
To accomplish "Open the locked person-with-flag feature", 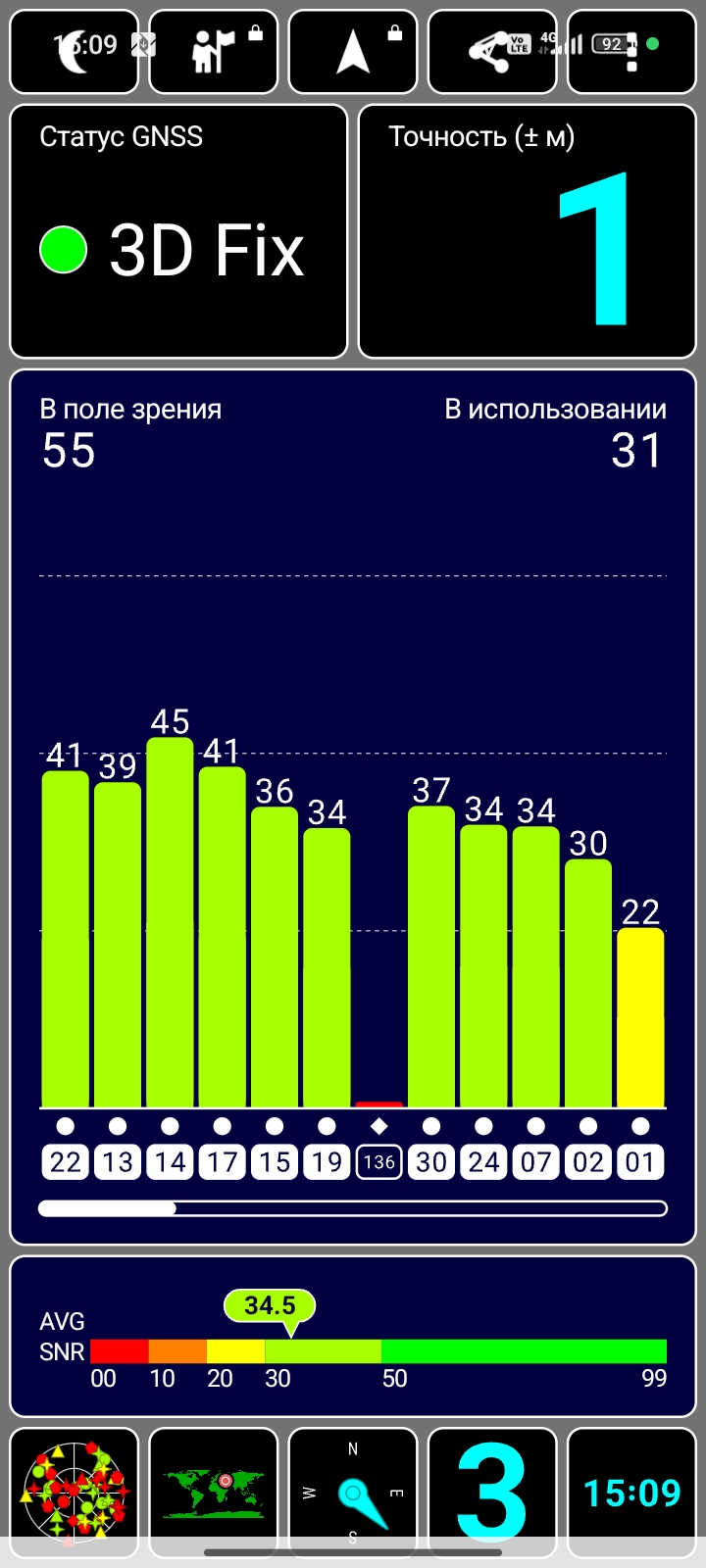I will coord(213,52).
